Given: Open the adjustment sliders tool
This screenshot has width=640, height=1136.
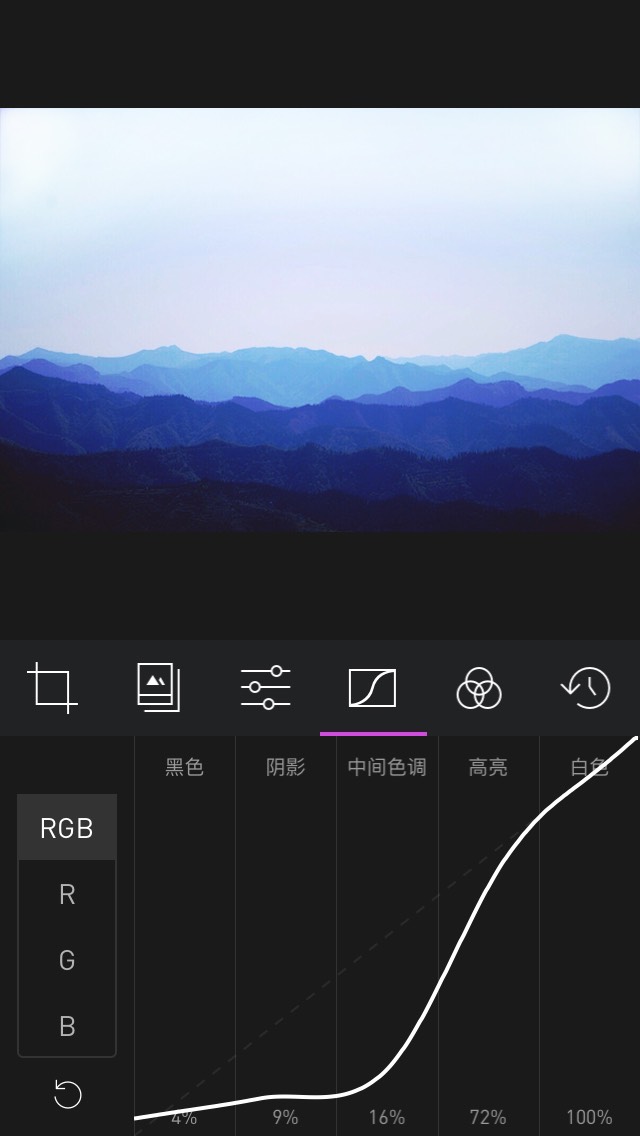Looking at the screenshot, I should pos(265,688).
